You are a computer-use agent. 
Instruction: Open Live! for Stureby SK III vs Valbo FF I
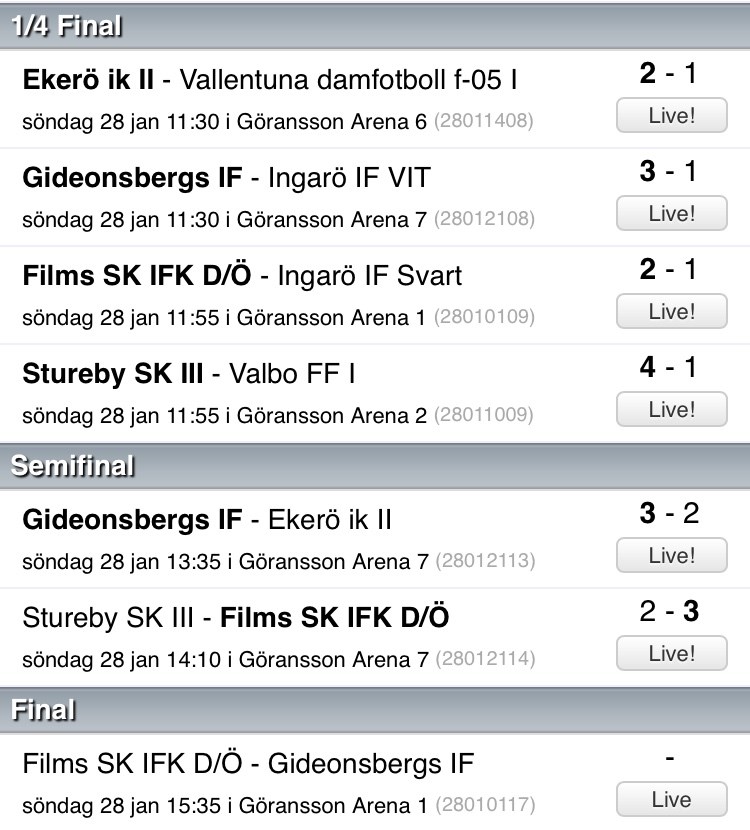[x=670, y=410]
